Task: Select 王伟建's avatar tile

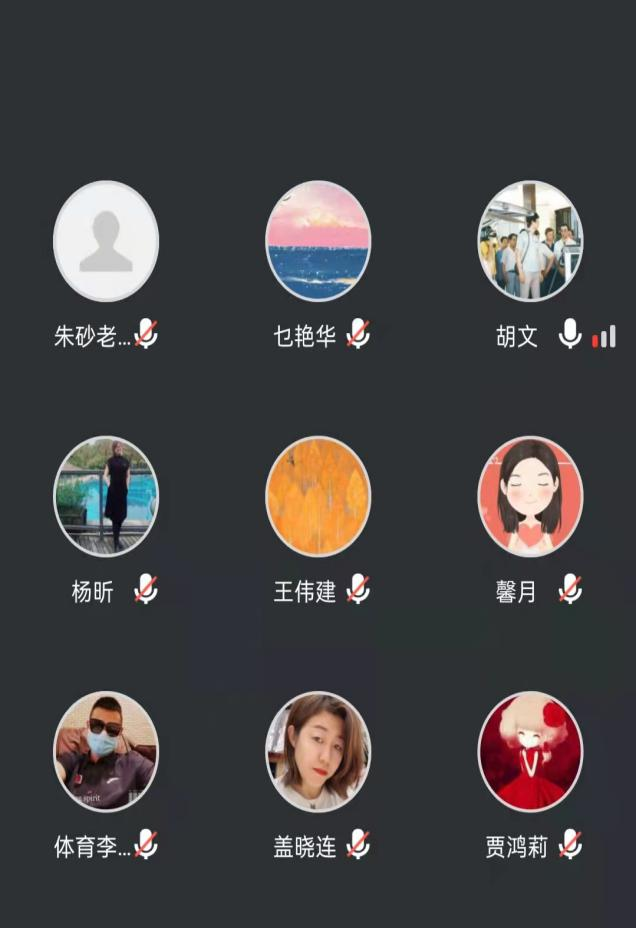Action: click(318, 496)
